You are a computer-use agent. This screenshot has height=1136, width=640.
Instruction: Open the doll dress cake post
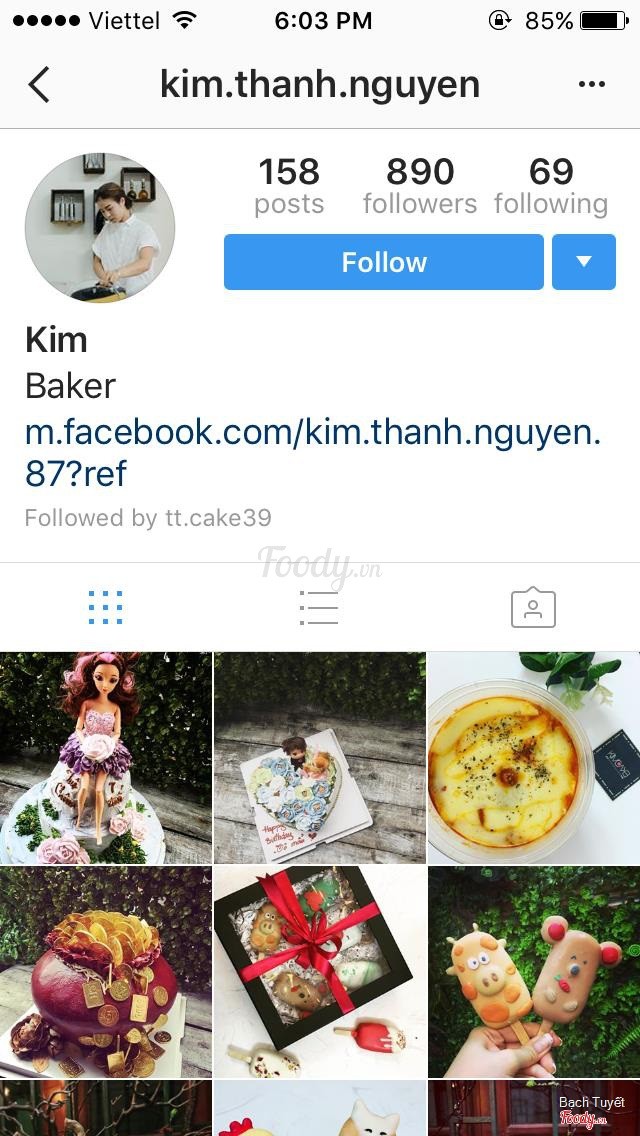pyautogui.click(x=105, y=758)
